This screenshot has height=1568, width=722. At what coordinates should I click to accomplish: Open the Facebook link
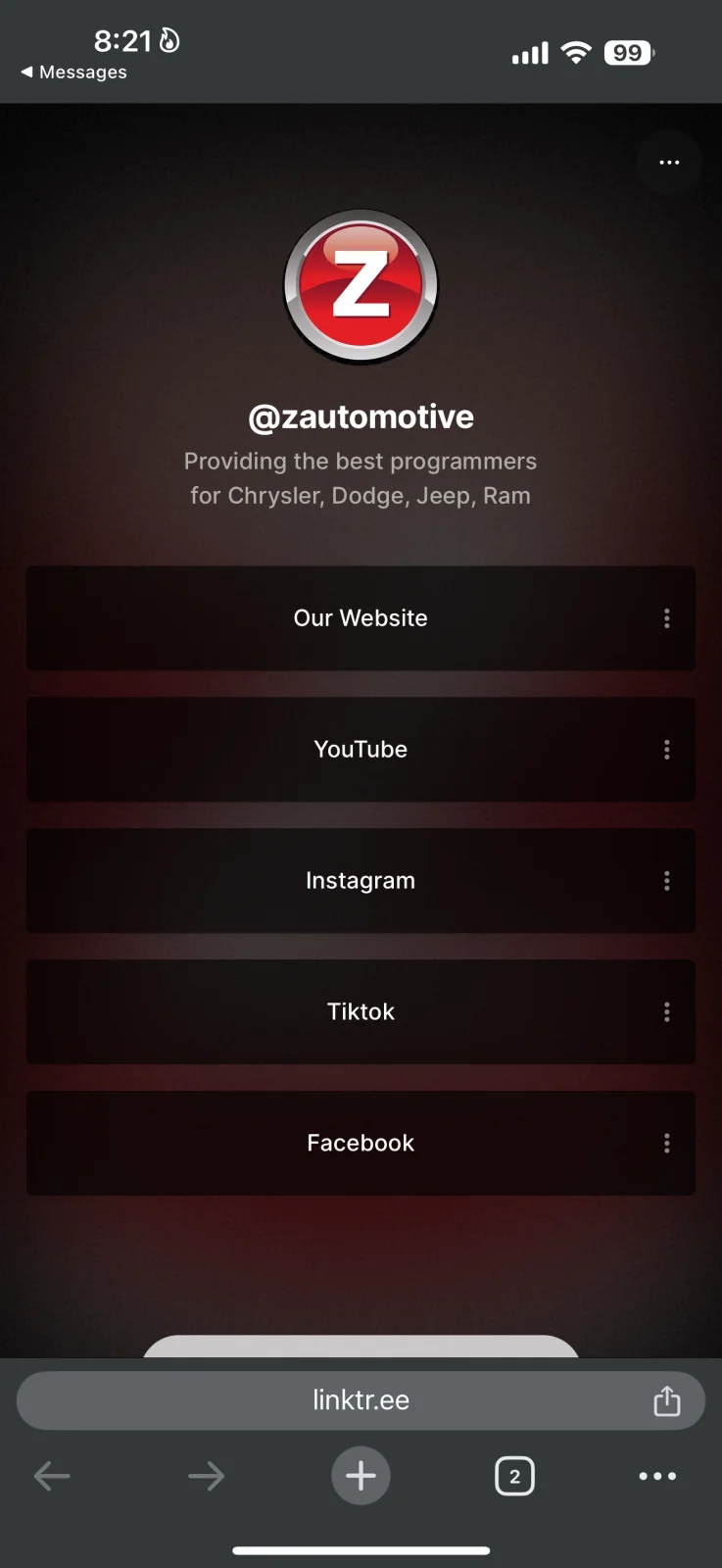(x=361, y=1144)
